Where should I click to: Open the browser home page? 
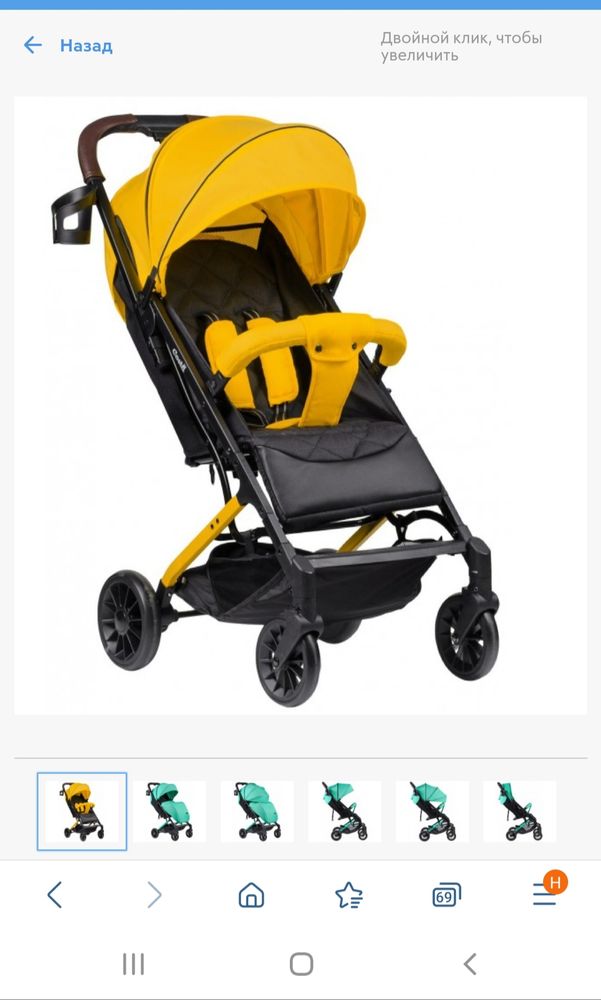click(251, 895)
